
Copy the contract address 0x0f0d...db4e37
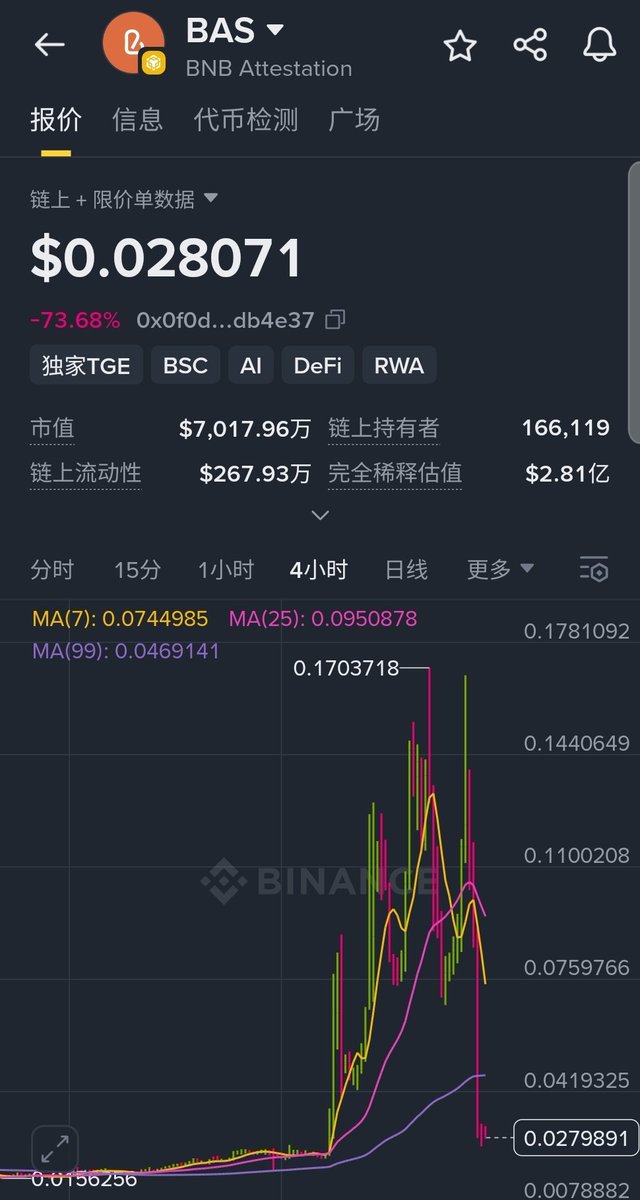(x=336, y=320)
